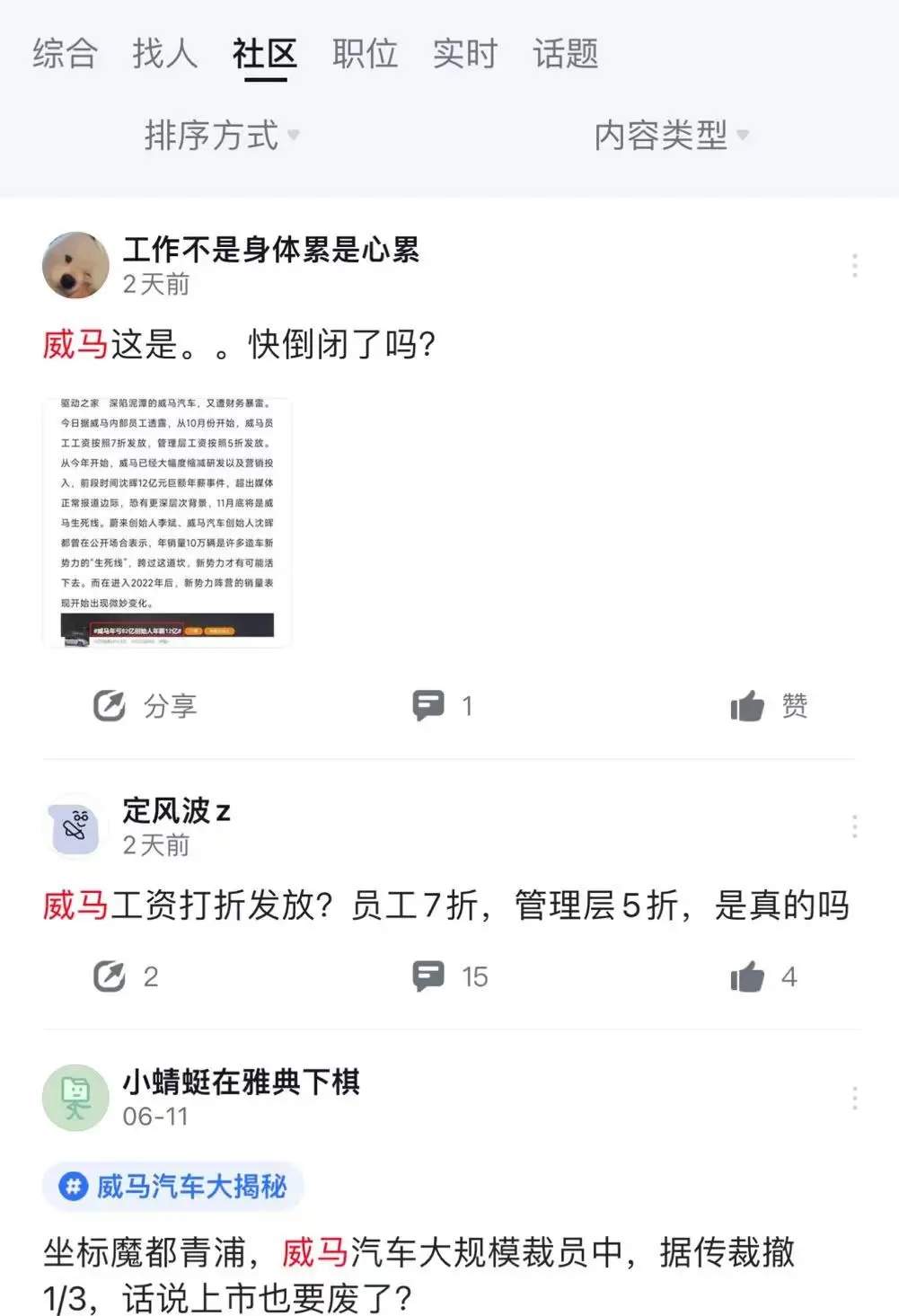The width and height of the screenshot is (899, 1316).
Task: Open the 威马汽车大揭秘 topic chip
Action: 173,1187
